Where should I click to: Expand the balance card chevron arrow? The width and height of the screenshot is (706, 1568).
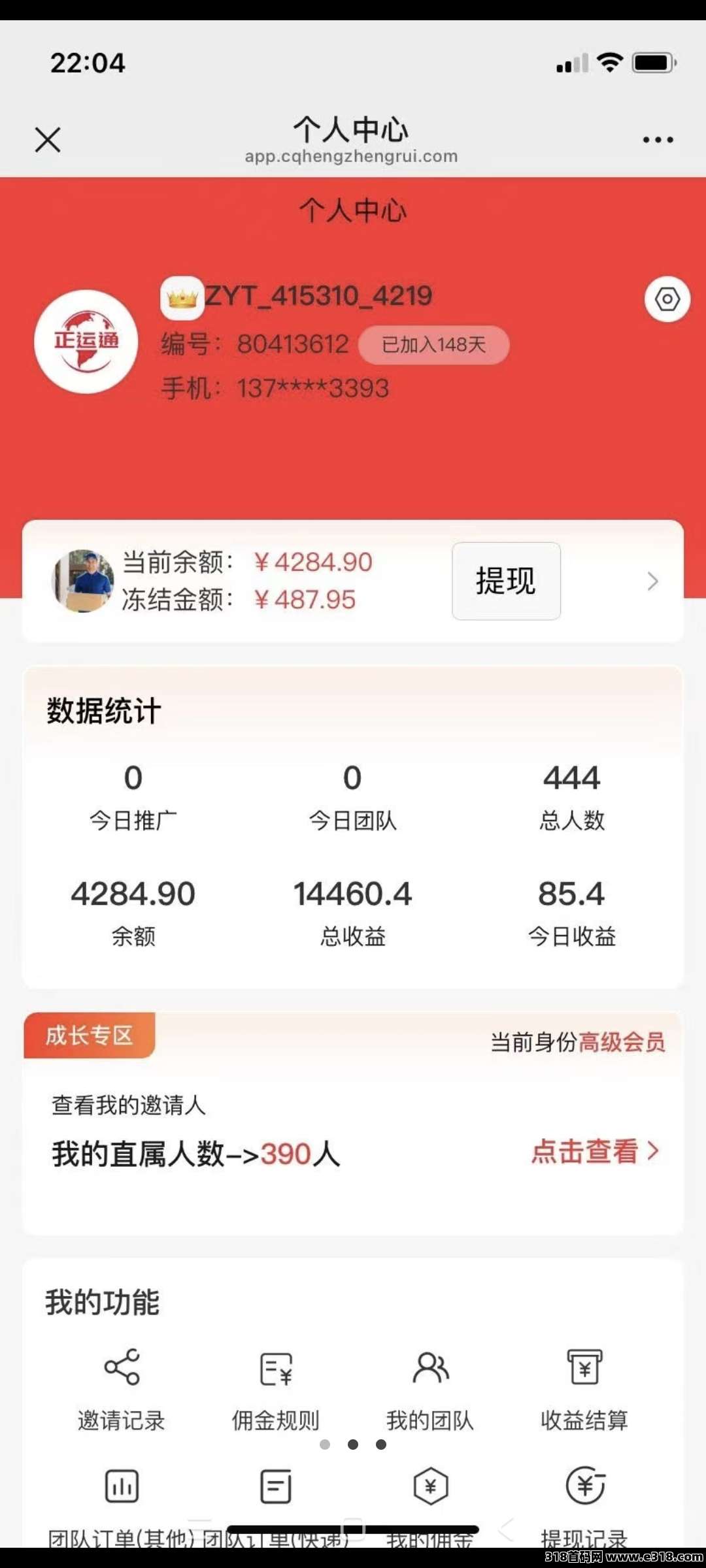pyautogui.click(x=652, y=581)
